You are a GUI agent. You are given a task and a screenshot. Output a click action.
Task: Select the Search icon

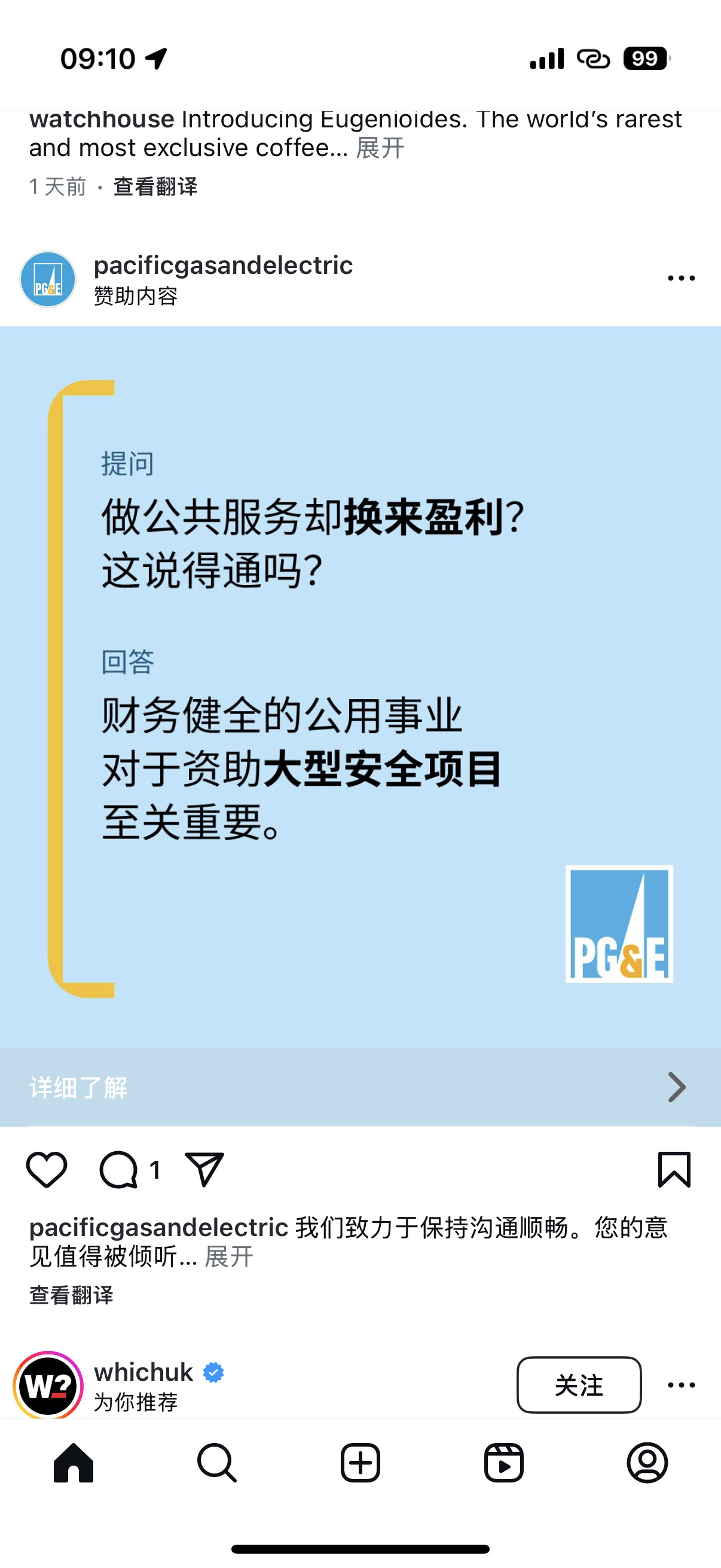click(x=217, y=1463)
